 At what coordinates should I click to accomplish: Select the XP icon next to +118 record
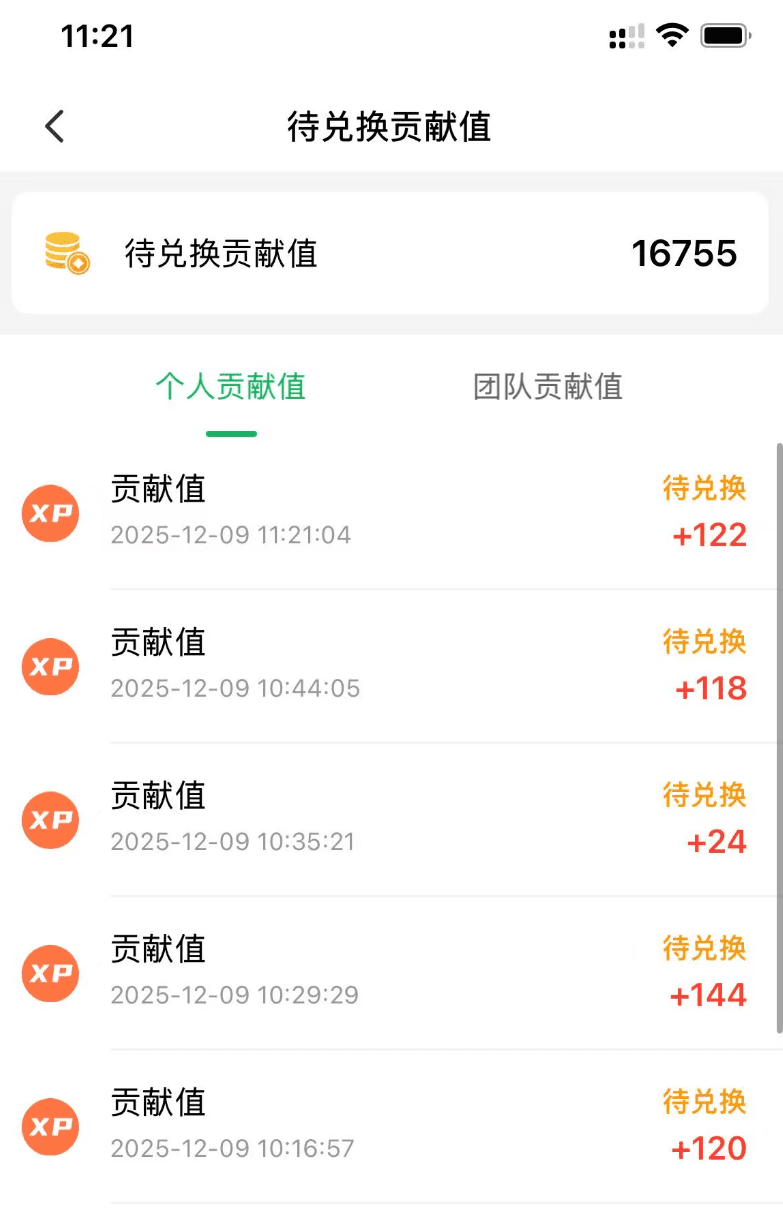(x=50, y=666)
